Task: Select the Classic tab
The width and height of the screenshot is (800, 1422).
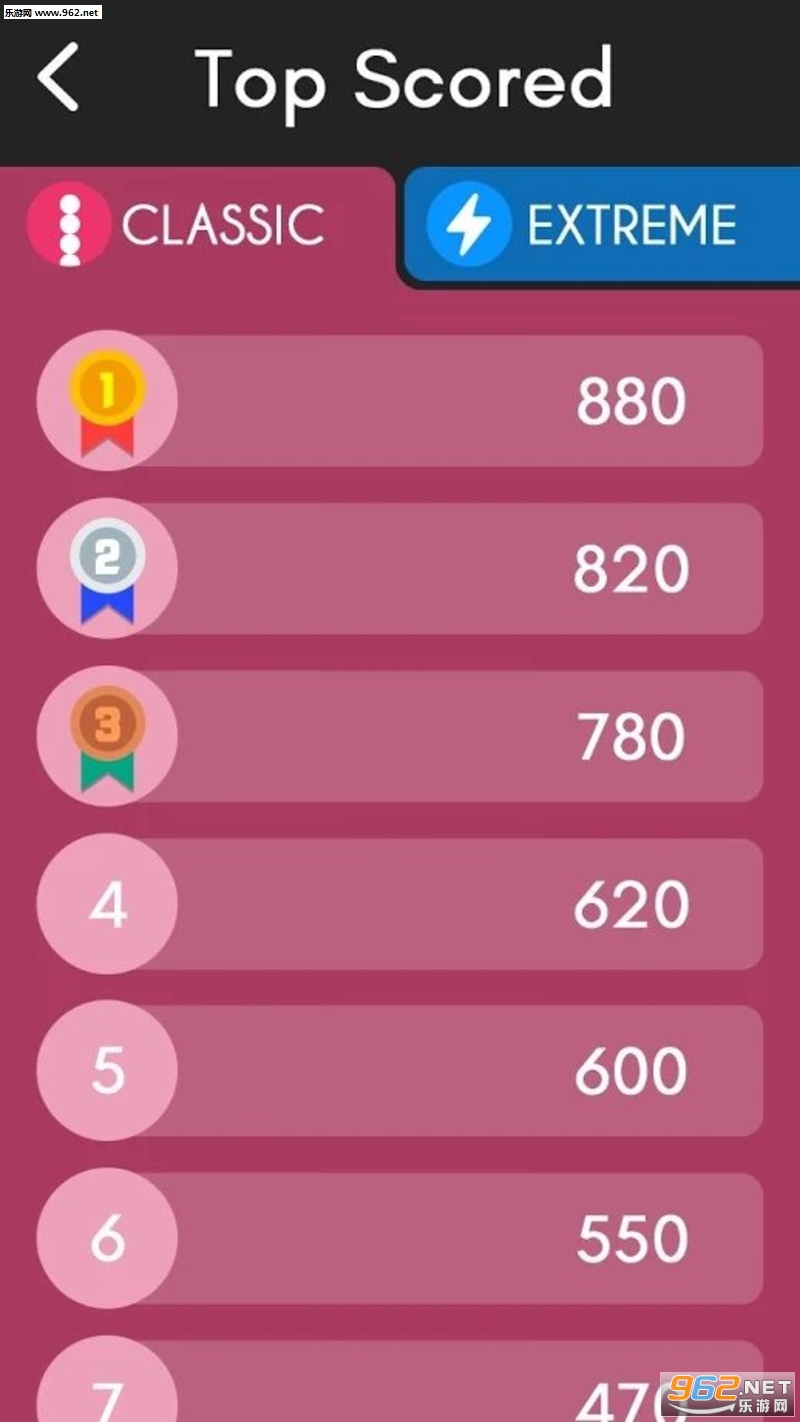Action: [x=198, y=225]
